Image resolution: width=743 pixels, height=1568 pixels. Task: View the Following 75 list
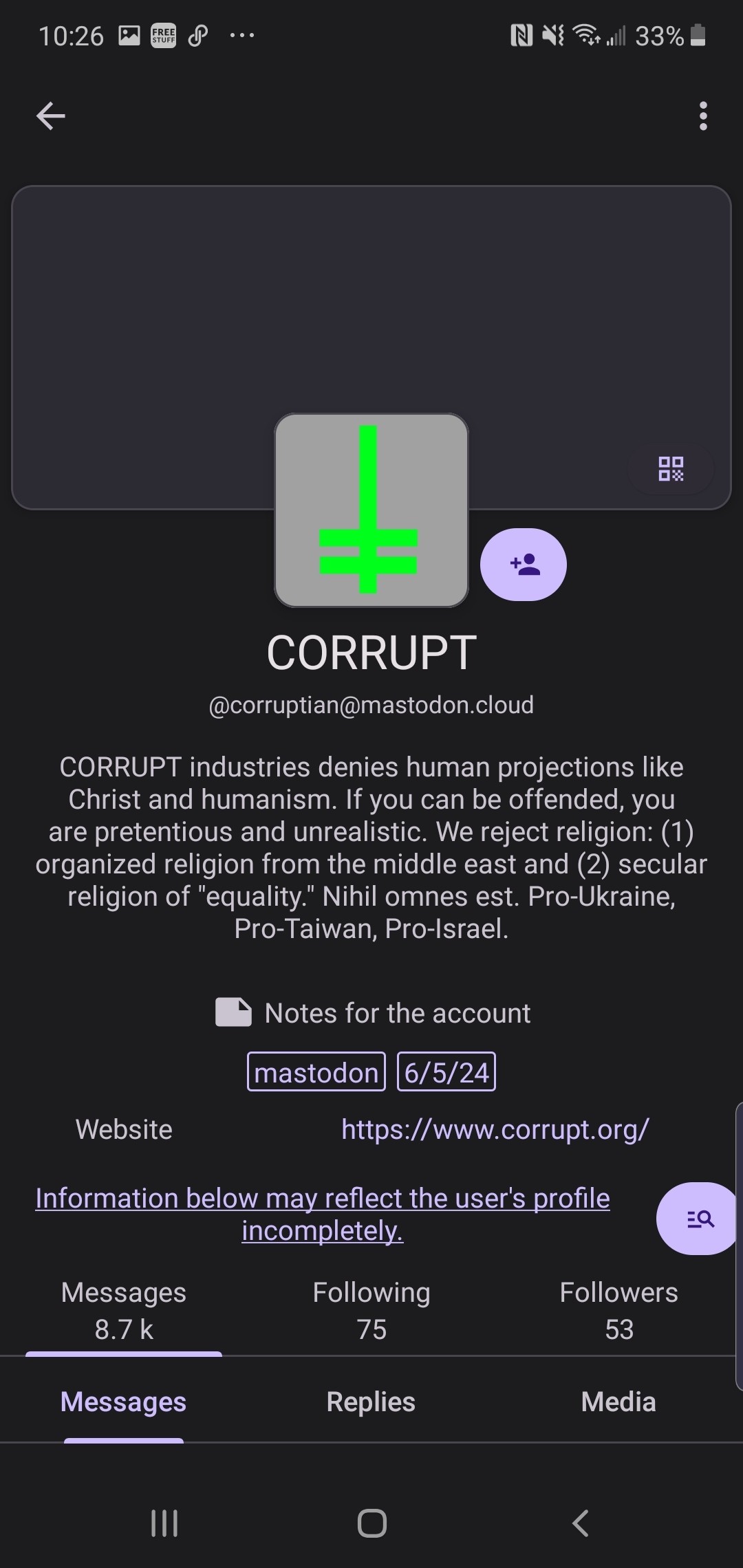click(371, 1310)
